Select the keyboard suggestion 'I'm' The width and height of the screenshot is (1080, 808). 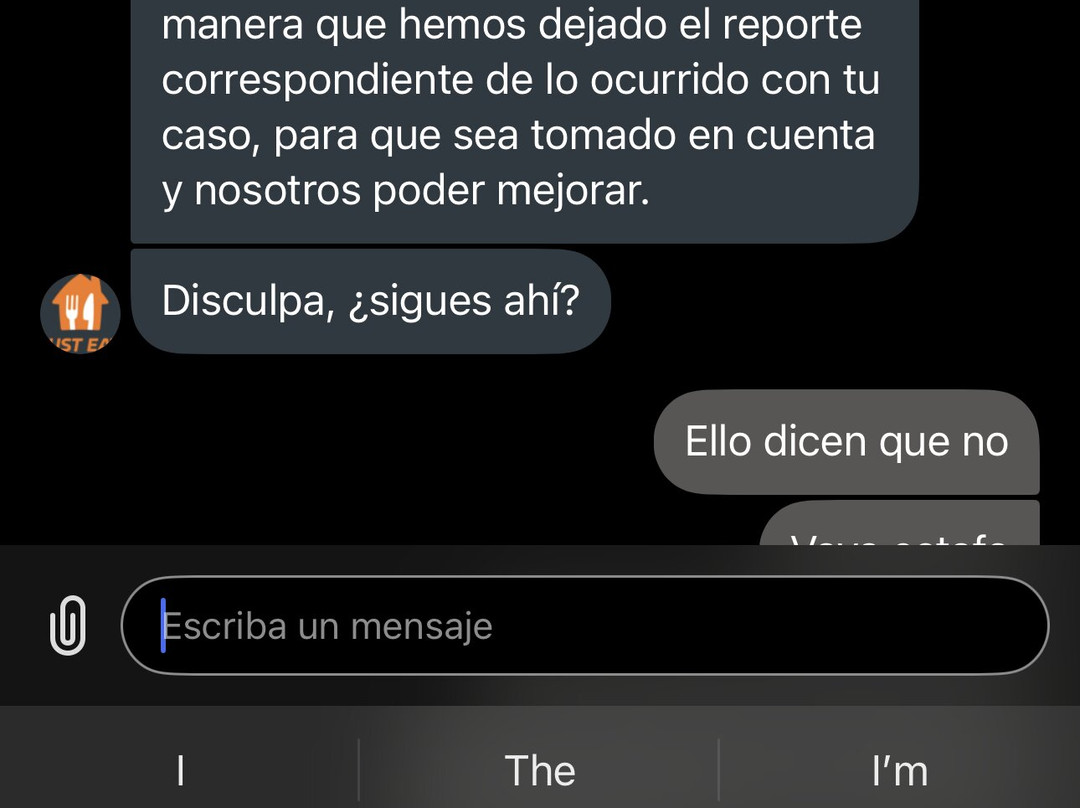[899, 770]
